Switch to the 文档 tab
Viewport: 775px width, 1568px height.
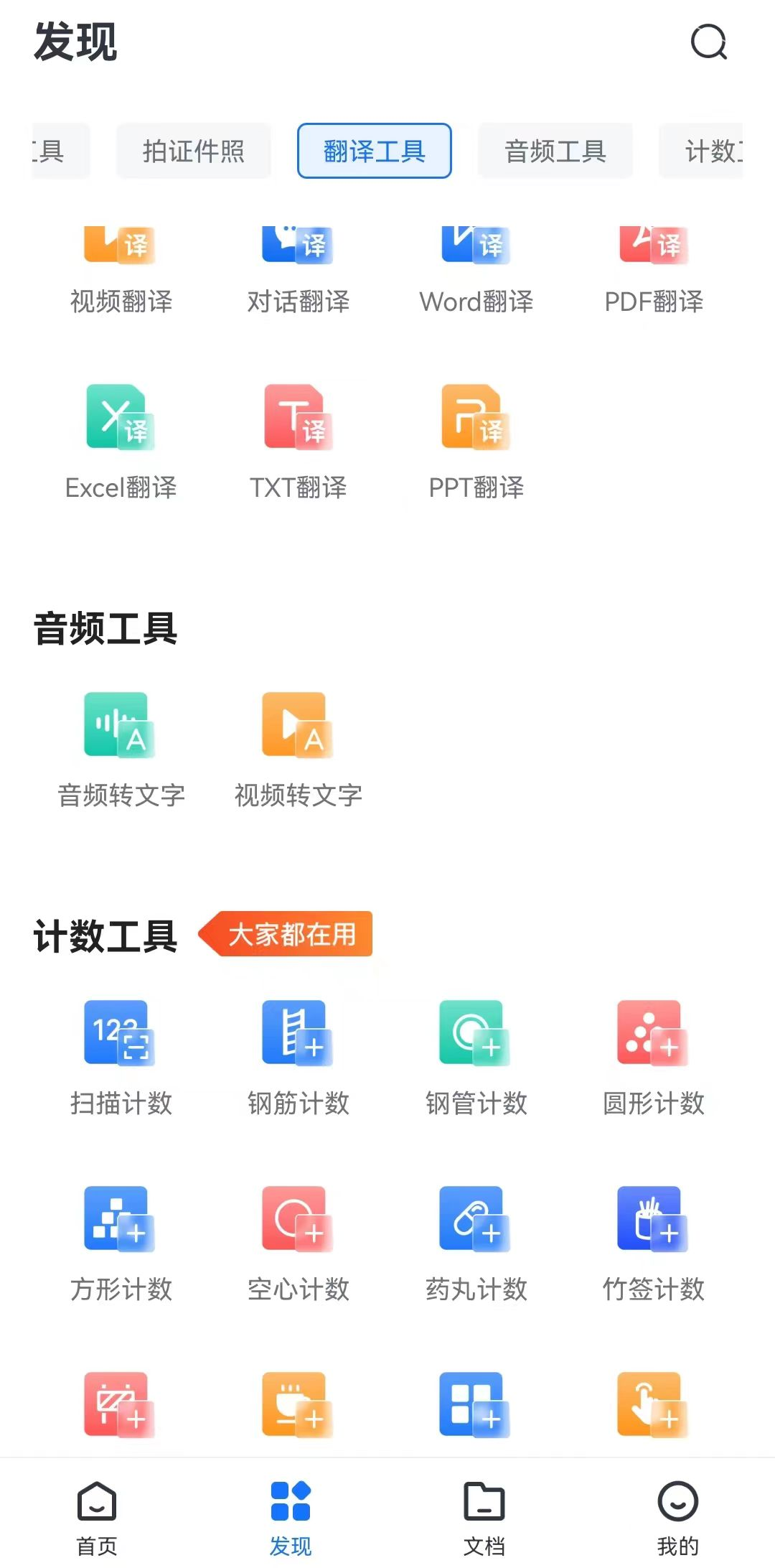[x=484, y=1516]
